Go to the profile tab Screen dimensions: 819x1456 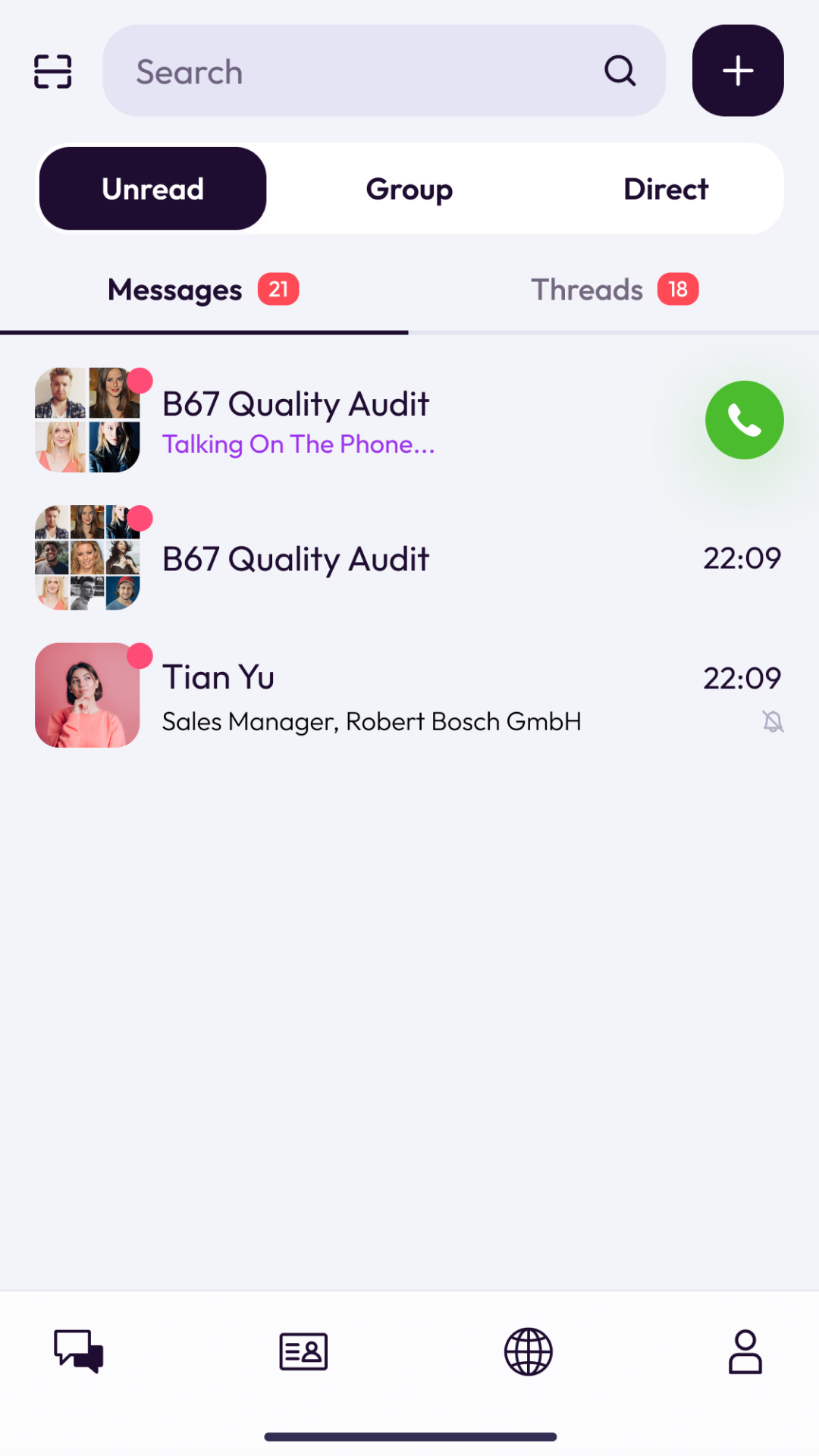click(745, 1351)
